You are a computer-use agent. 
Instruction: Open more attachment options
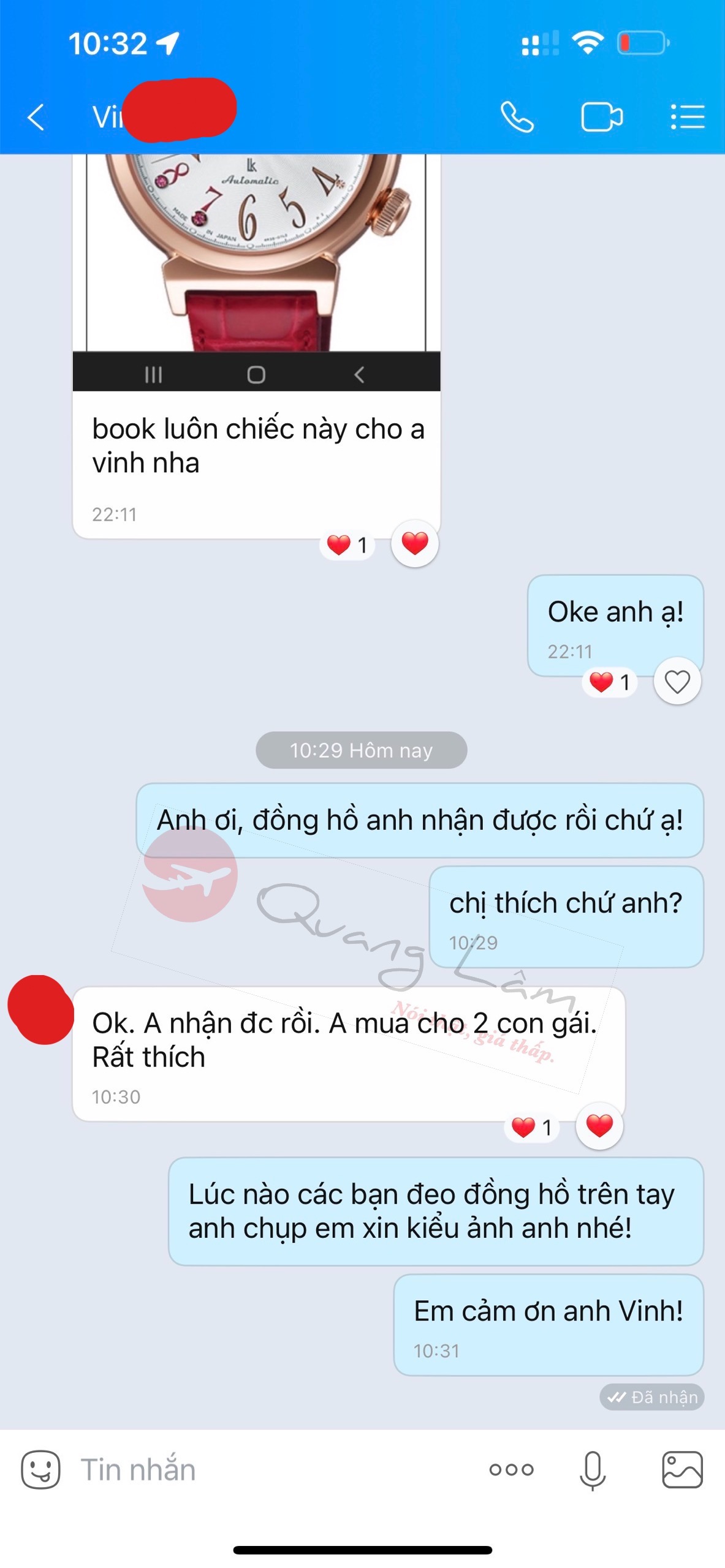pos(511,1469)
